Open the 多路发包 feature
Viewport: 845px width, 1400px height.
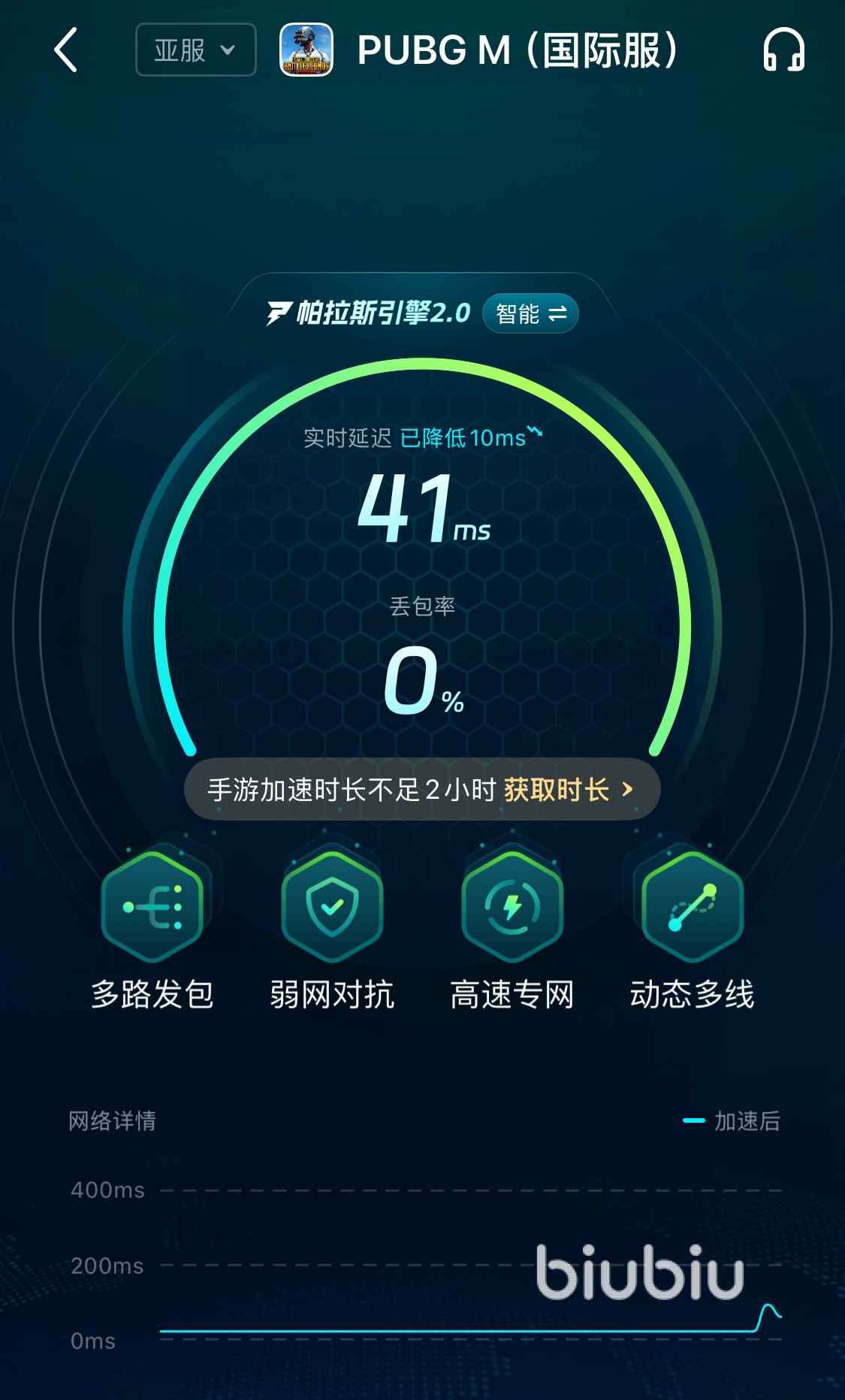pyautogui.click(x=152, y=907)
